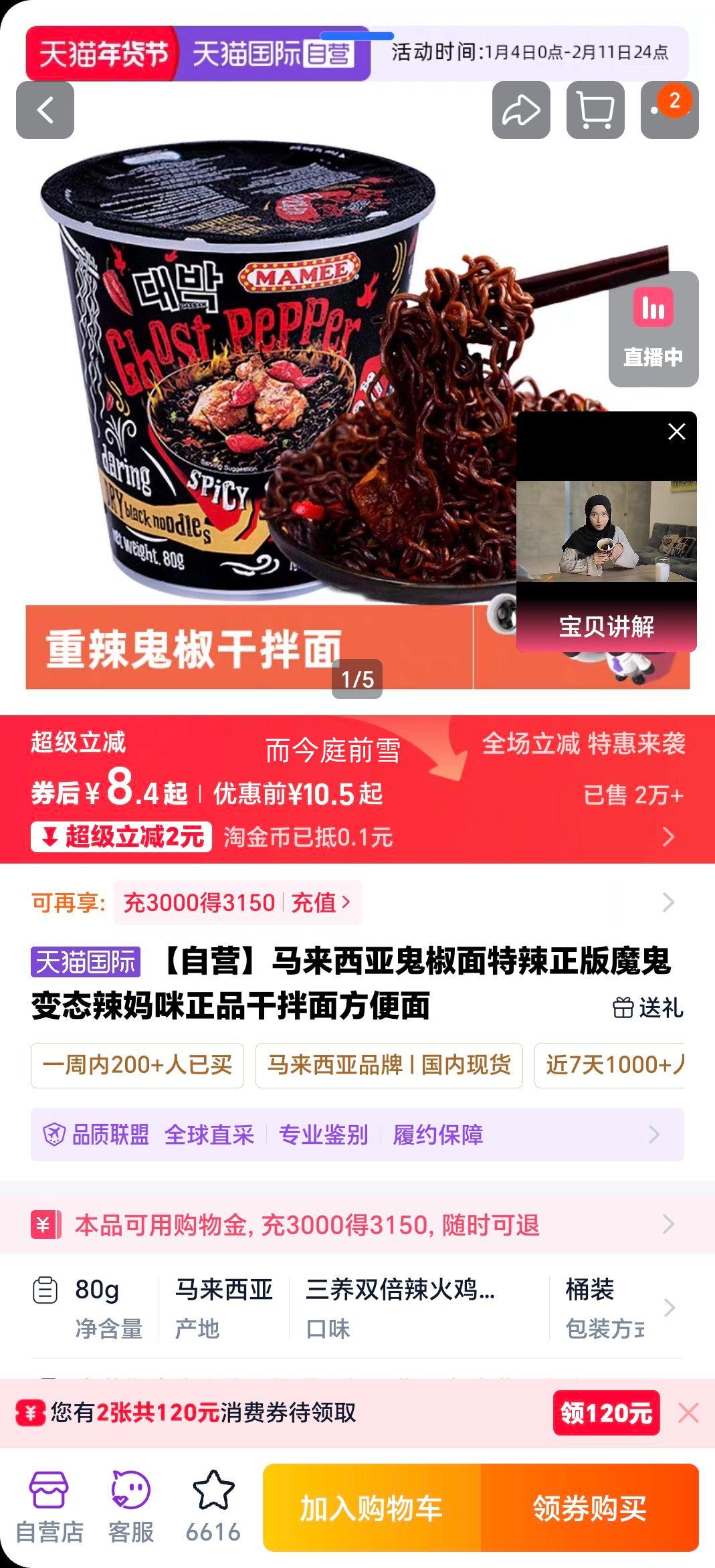Open the 直播中 live stream
This screenshot has height=1568, width=715.
[653, 330]
